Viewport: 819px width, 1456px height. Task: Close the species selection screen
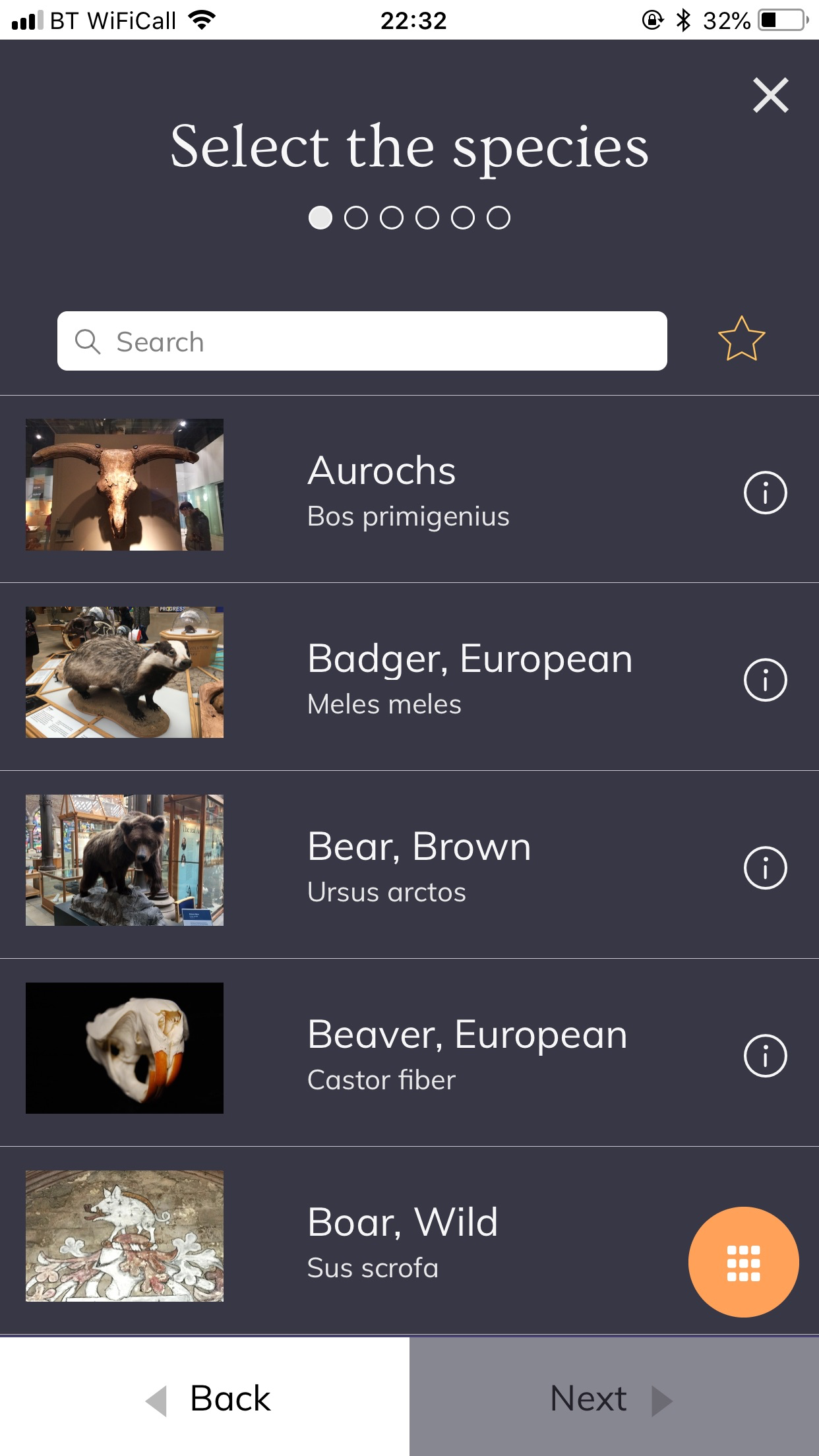coord(770,96)
